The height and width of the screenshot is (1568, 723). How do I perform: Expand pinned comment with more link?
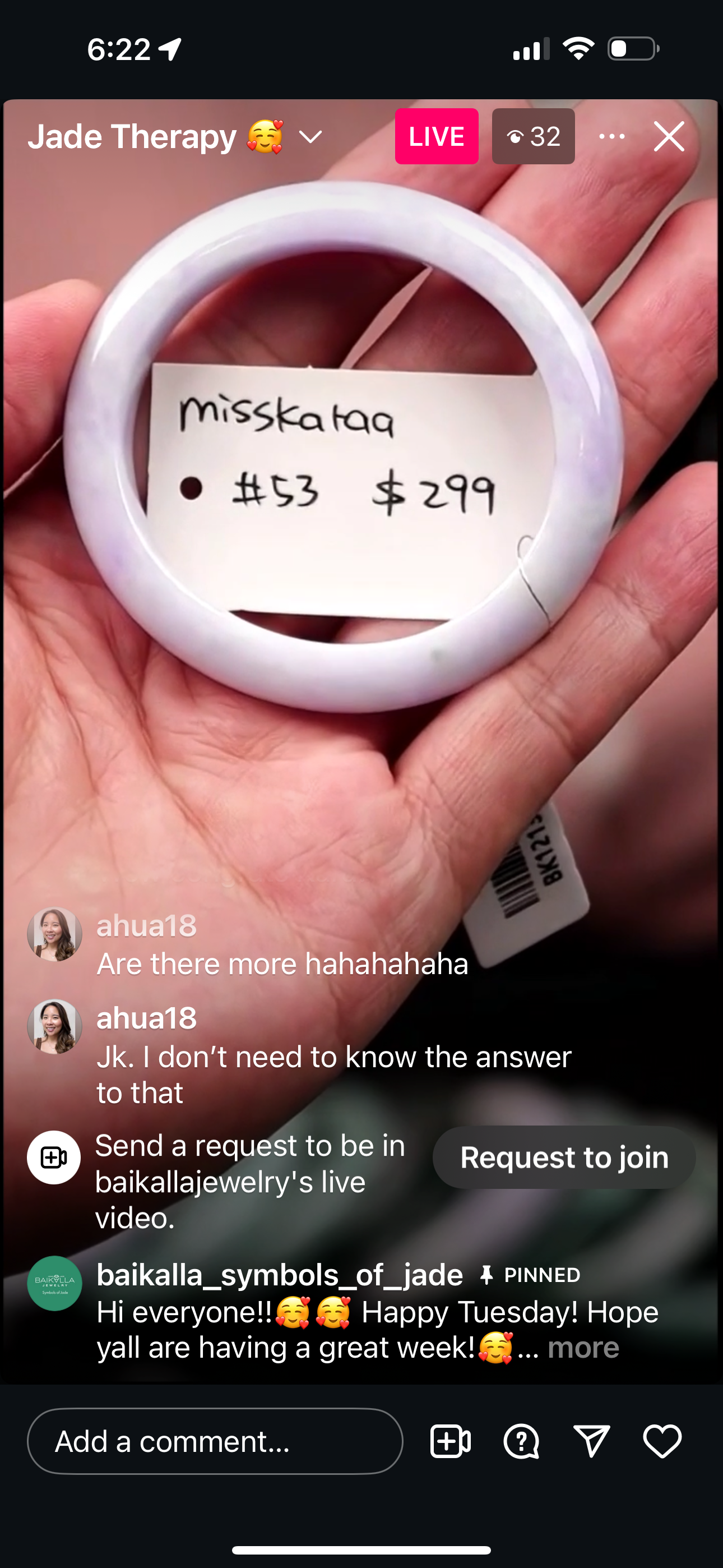pos(583,1348)
